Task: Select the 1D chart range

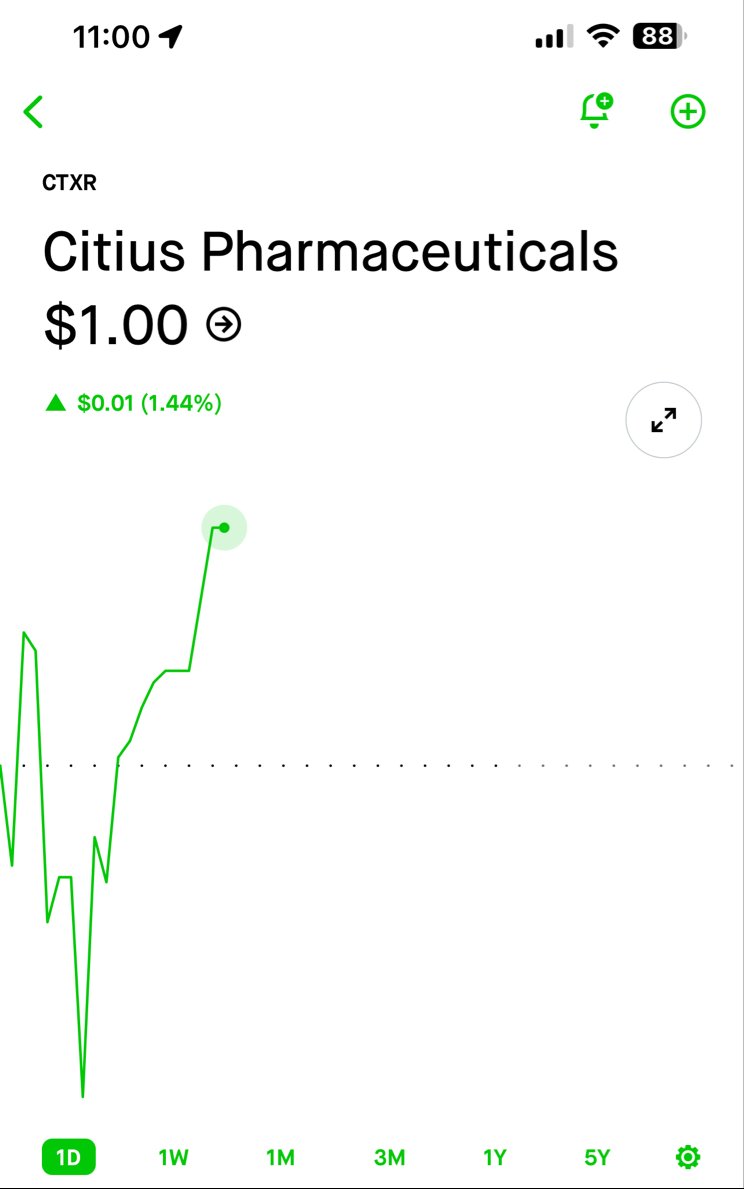Action: [x=68, y=1158]
